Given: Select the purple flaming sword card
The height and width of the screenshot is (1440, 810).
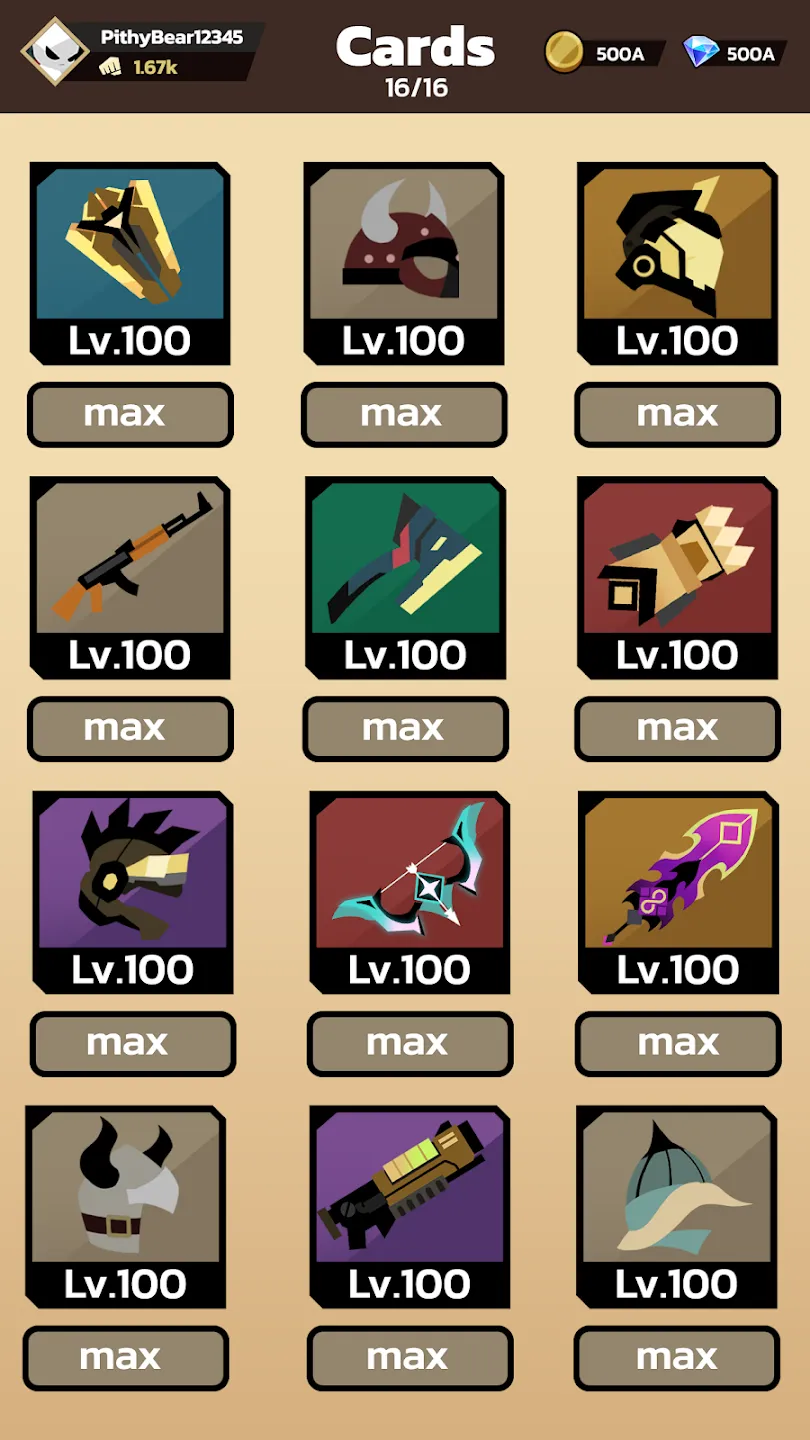Looking at the screenshot, I should pyautogui.click(x=678, y=893).
